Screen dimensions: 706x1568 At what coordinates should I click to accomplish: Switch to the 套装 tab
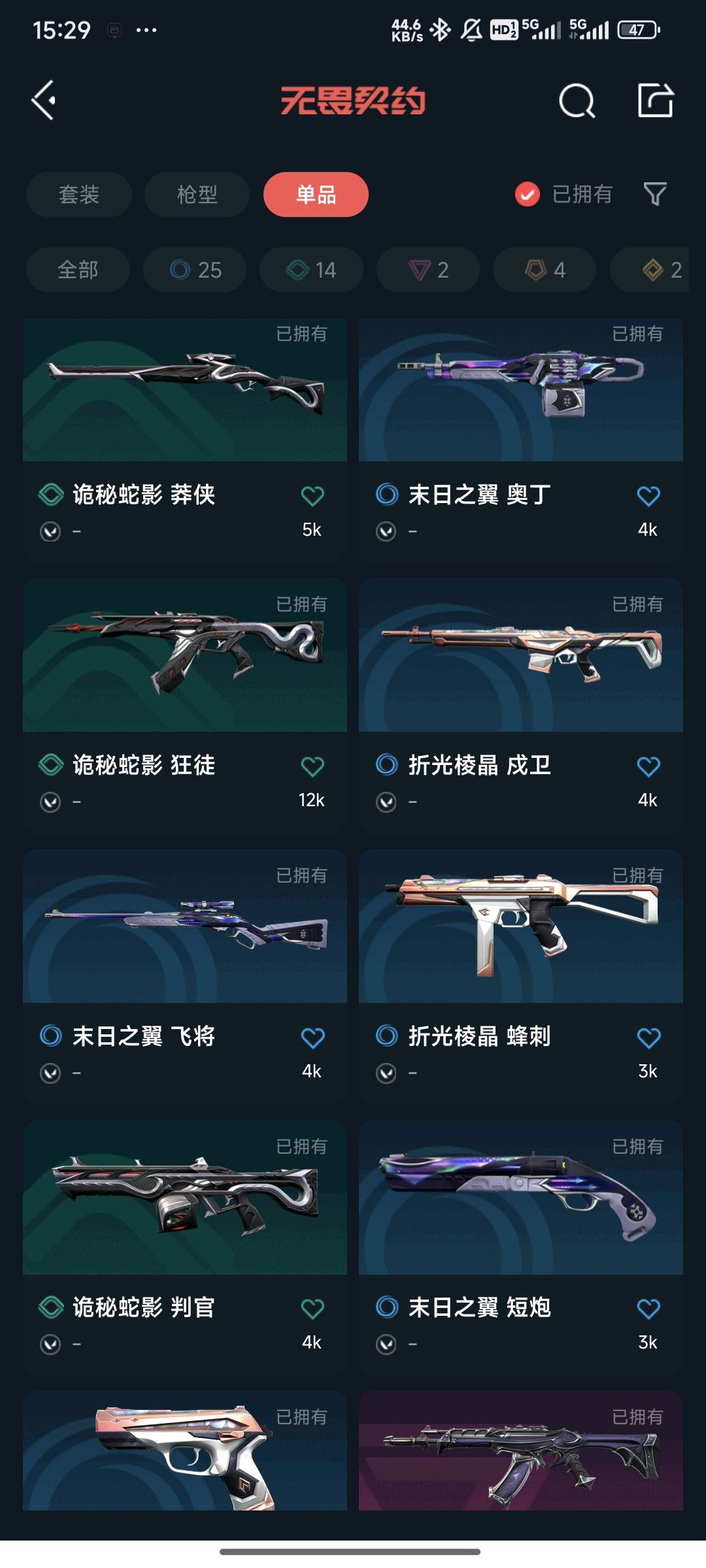pyautogui.click(x=79, y=195)
